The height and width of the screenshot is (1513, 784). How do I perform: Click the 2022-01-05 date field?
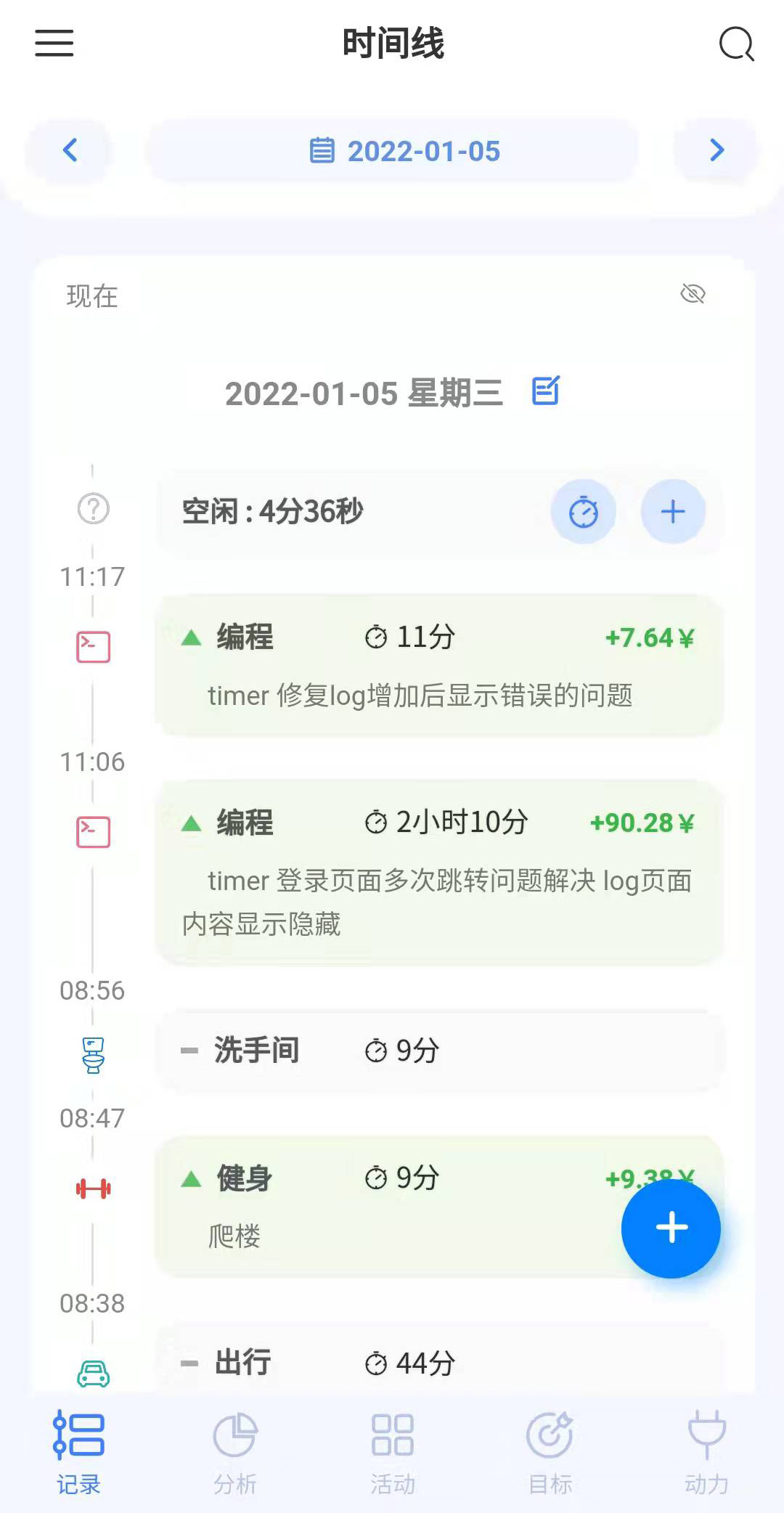(424, 151)
